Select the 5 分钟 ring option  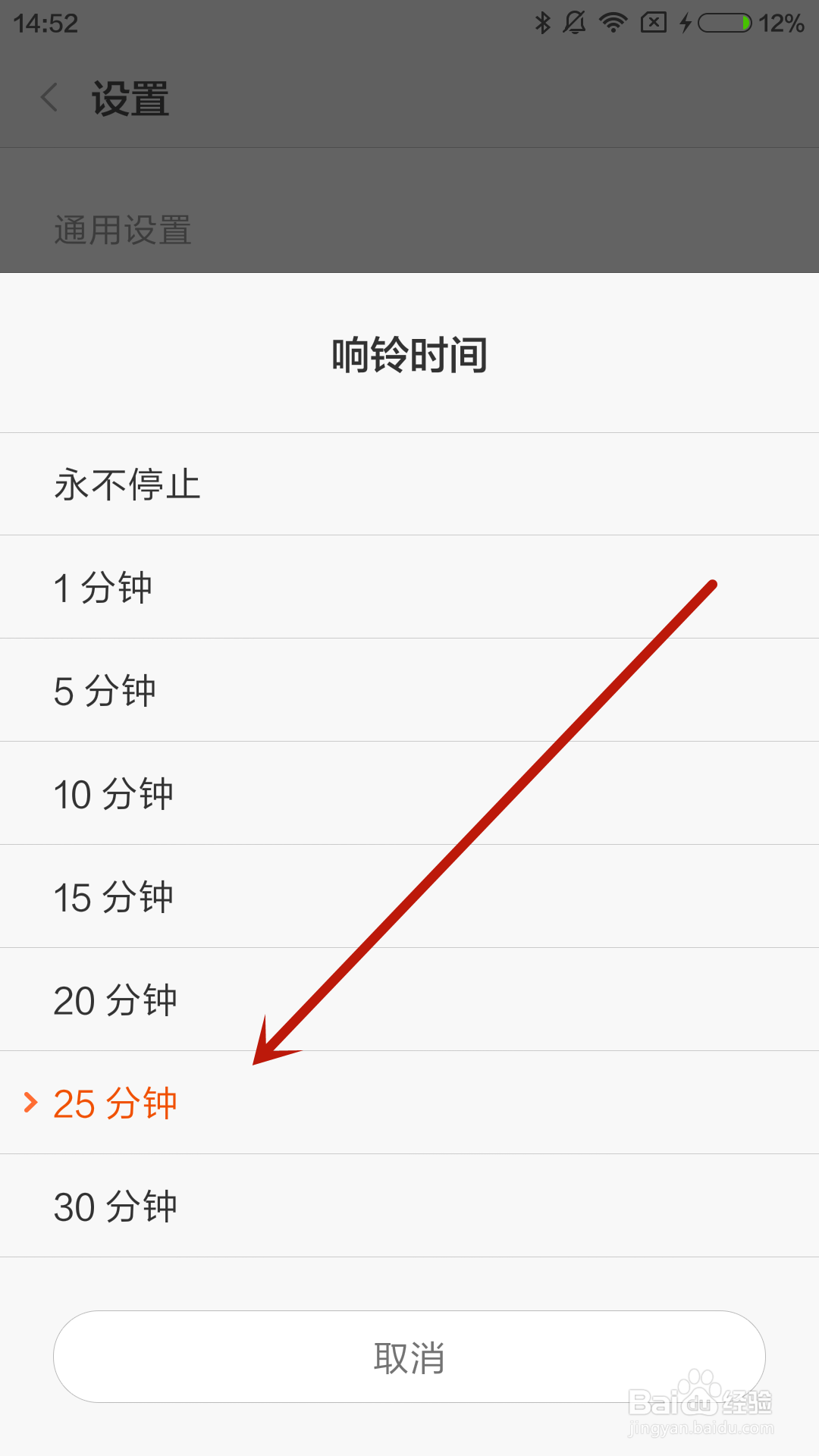[106, 689]
